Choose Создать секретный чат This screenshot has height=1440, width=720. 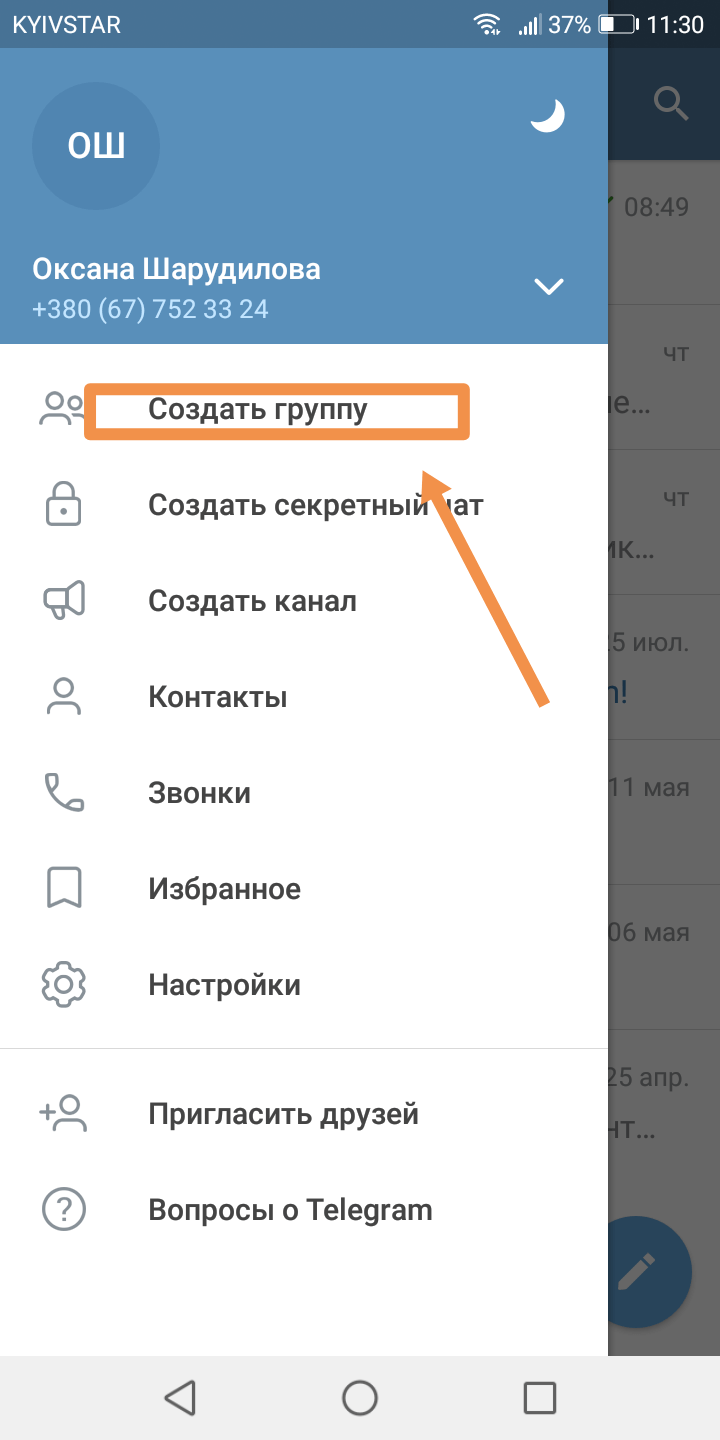coord(304,505)
